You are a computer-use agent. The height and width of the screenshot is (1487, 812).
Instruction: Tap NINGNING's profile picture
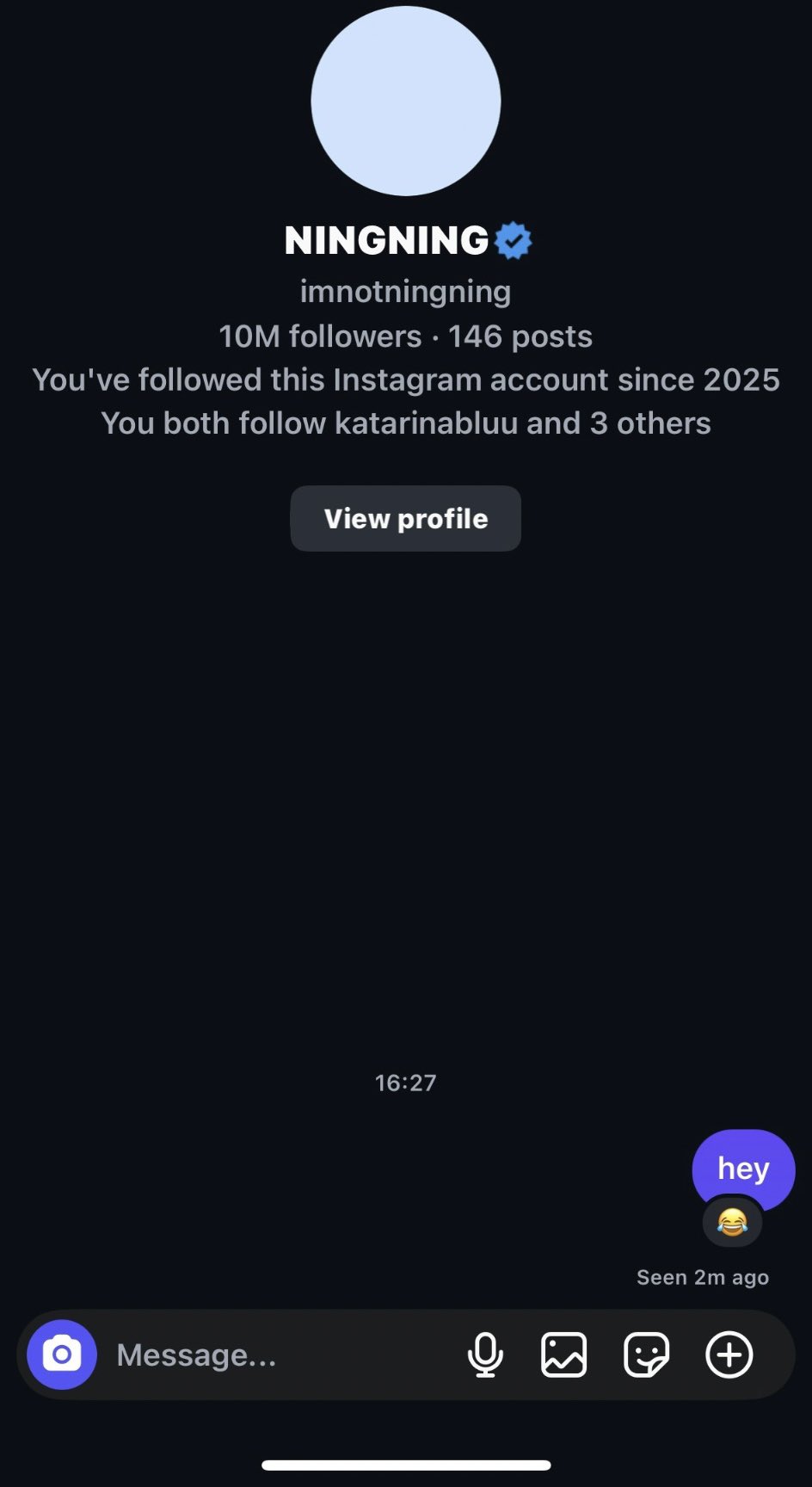click(405, 101)
